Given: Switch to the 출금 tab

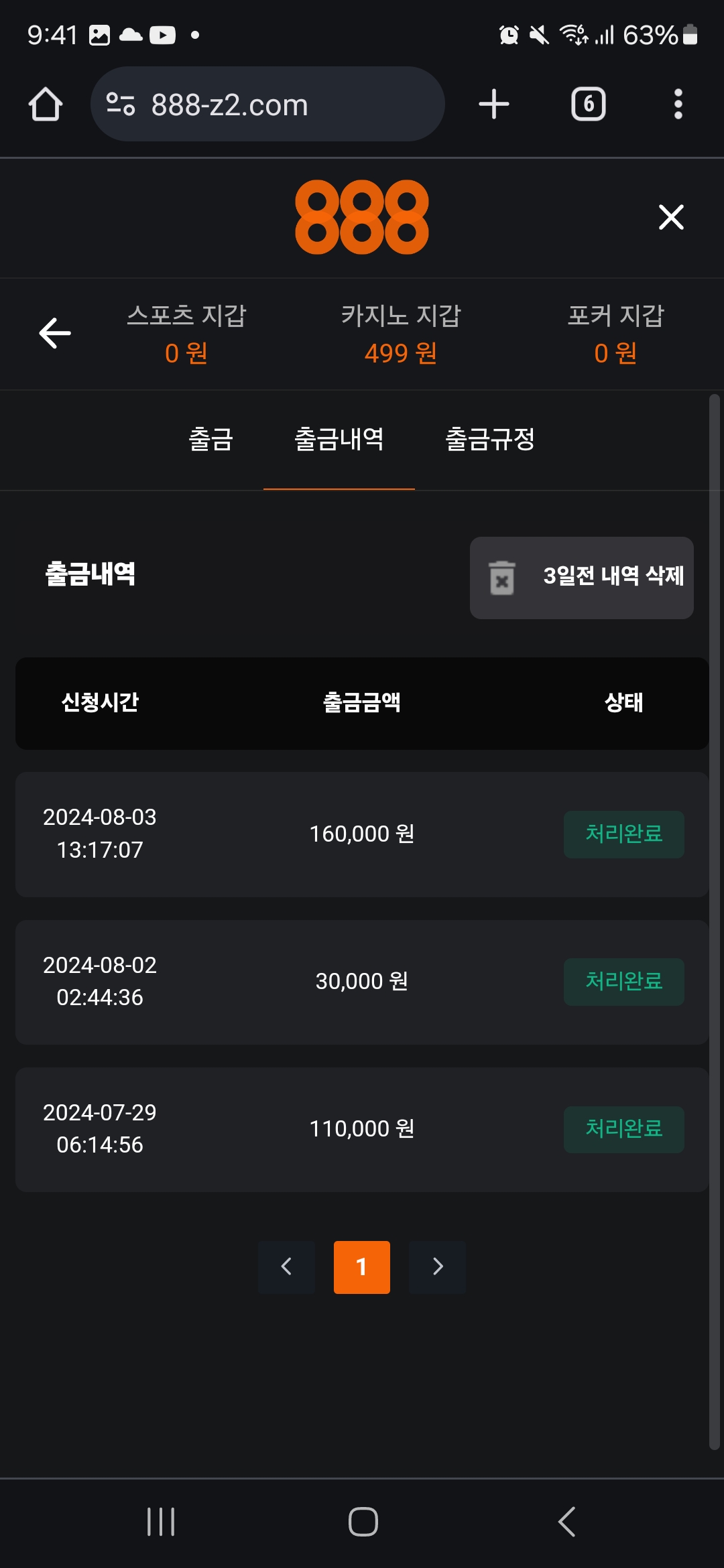Looking at the screenshot, I should point(210,440).
